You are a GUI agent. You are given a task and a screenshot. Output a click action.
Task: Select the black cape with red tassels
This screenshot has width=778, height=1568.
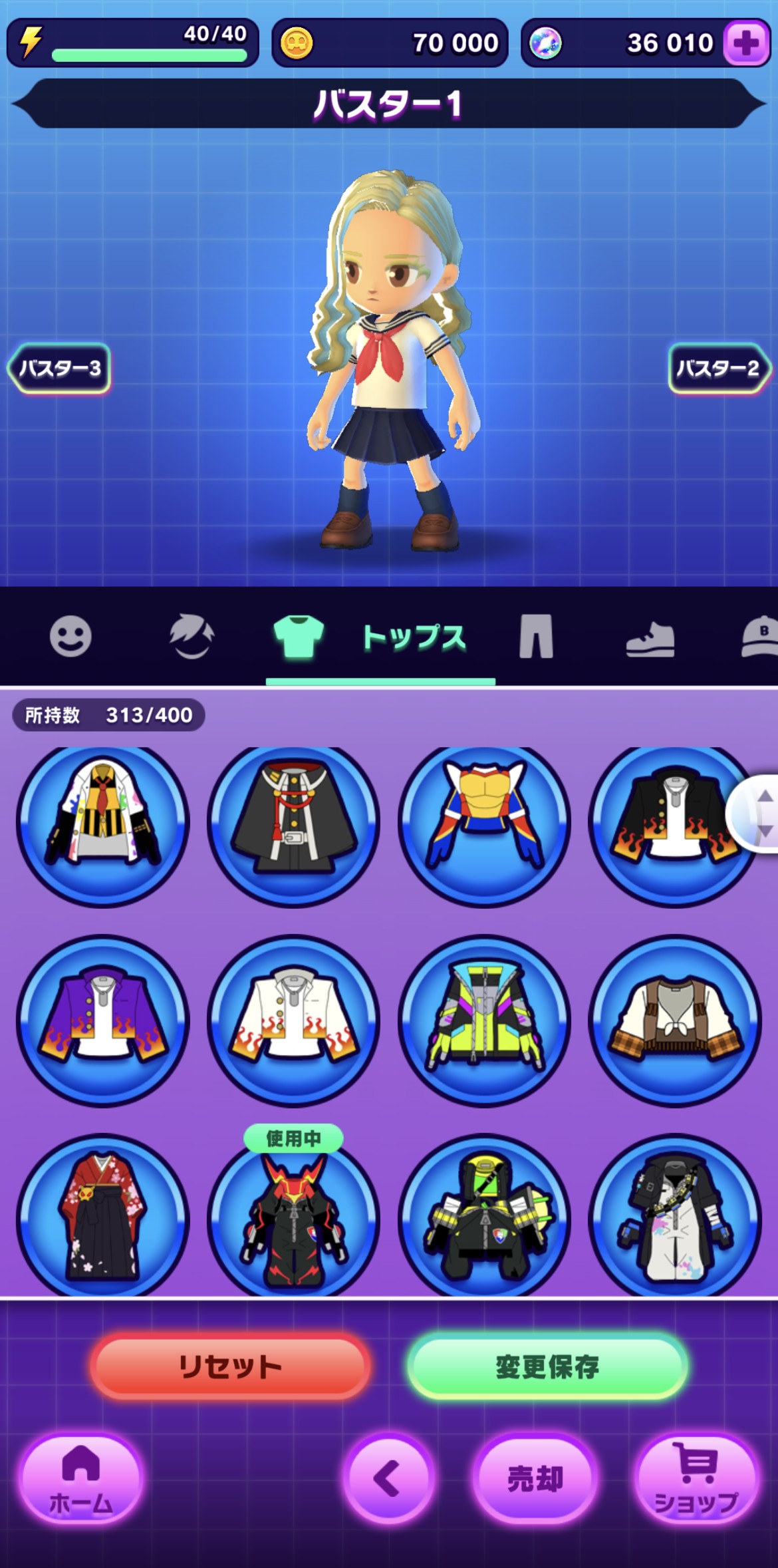coord(293,822)
